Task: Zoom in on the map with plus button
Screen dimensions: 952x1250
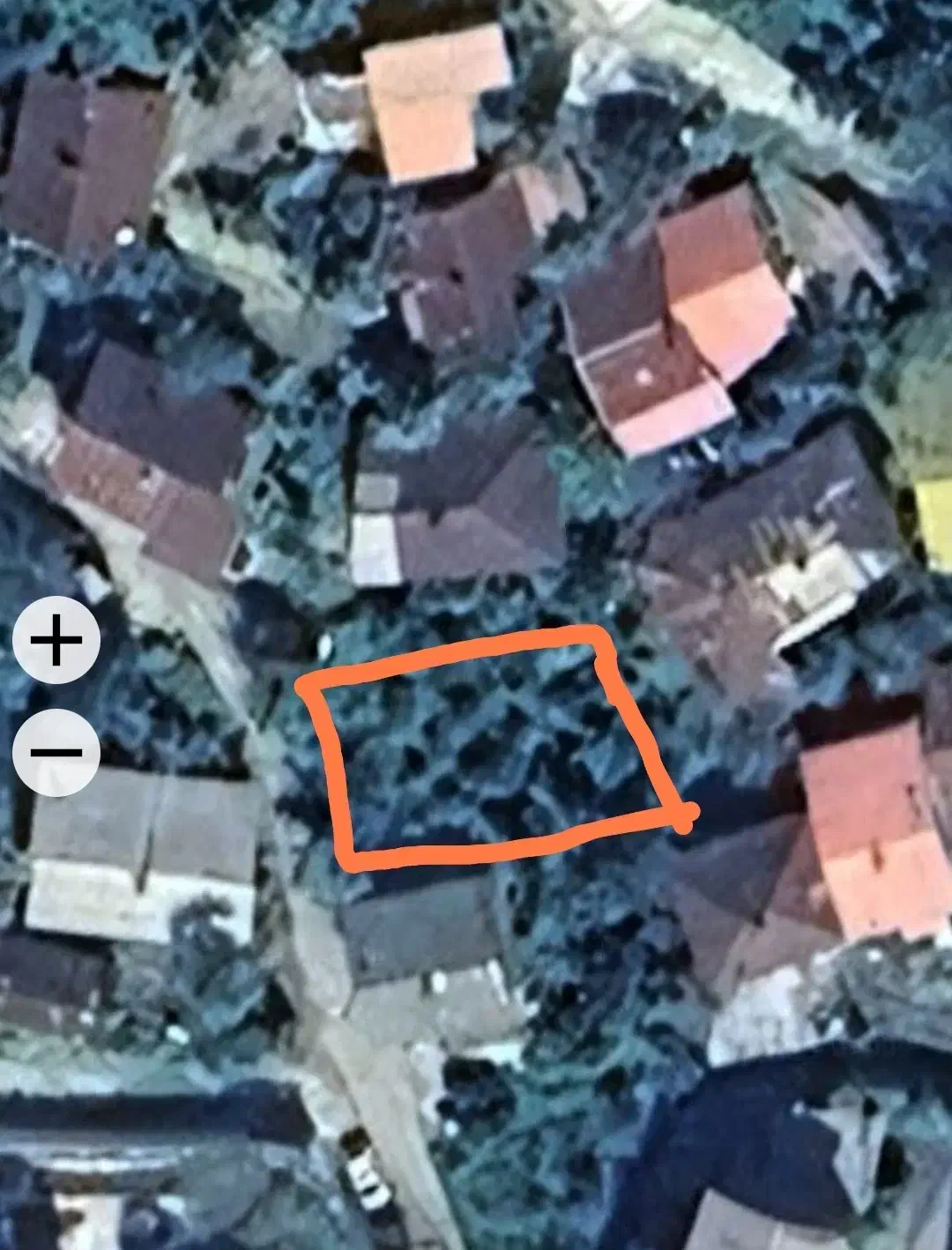Action: pyautogui.click(x=56, y=639)
